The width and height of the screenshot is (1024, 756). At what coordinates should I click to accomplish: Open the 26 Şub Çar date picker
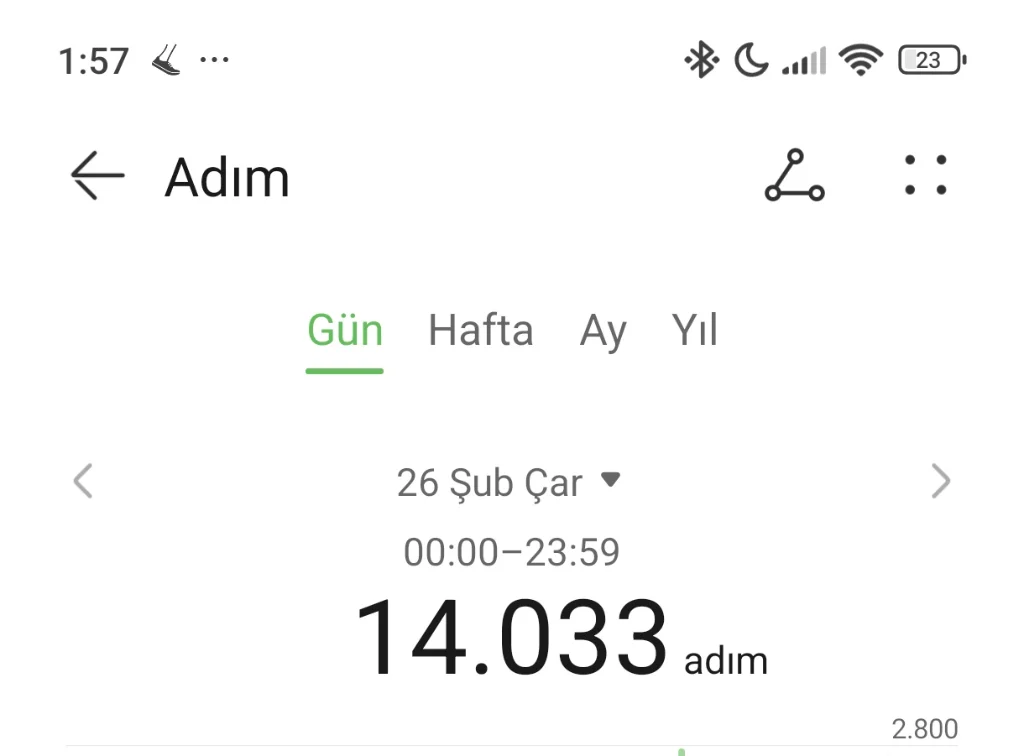[x=508, y=483]
